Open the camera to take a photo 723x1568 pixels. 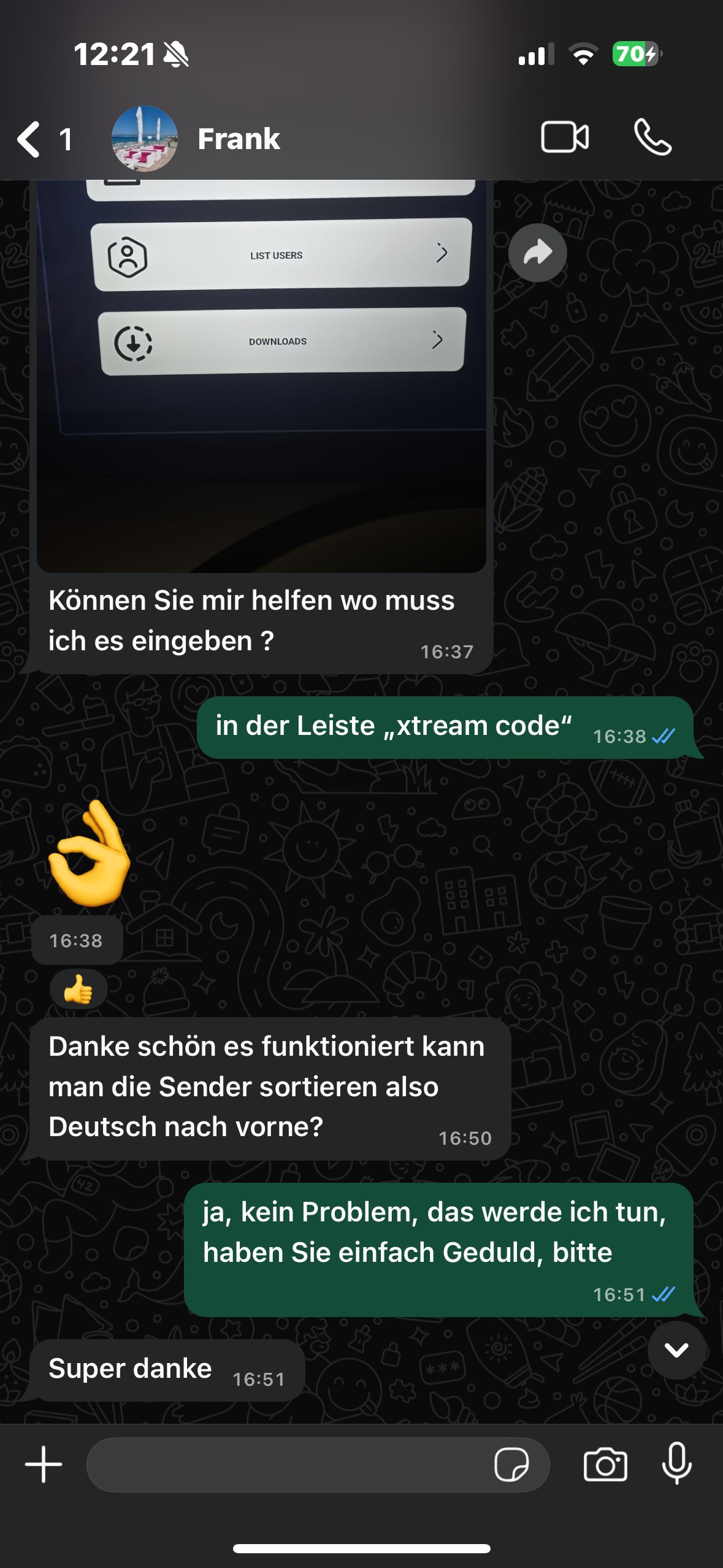click(x=605, y=1465)
